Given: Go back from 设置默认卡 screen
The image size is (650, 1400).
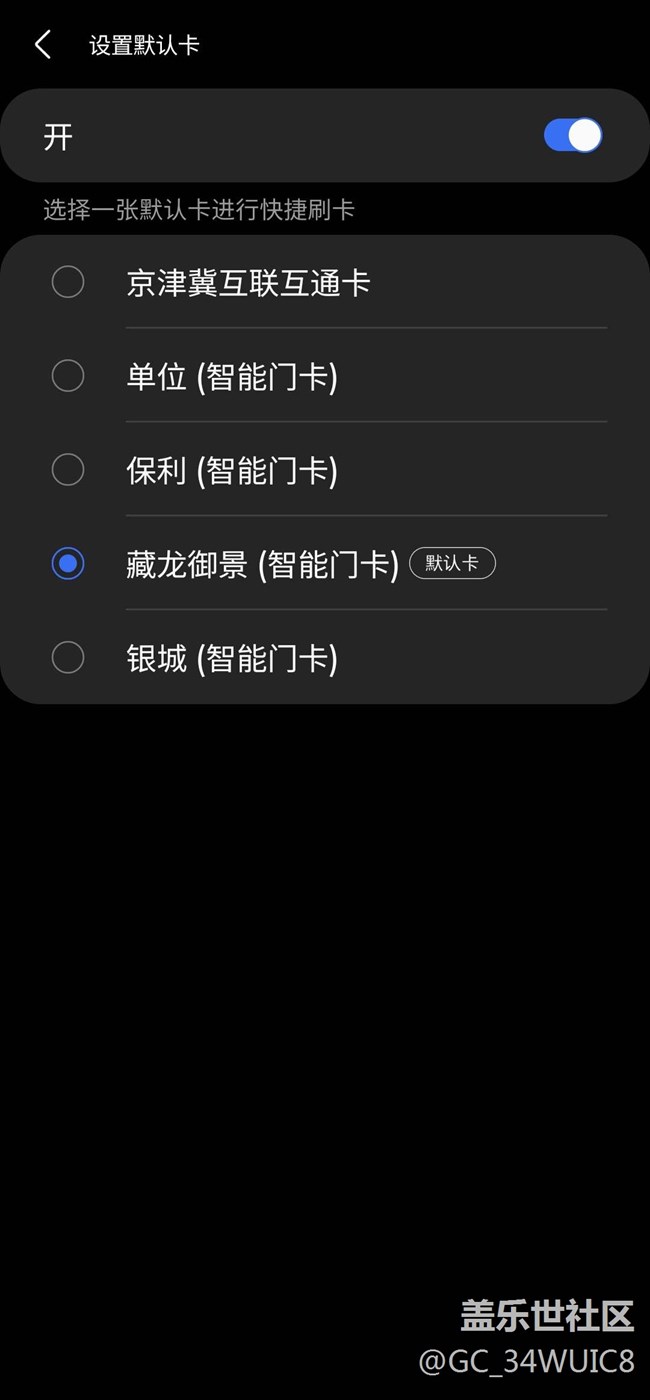Looking at the screenshot, I should coord(42,45).
